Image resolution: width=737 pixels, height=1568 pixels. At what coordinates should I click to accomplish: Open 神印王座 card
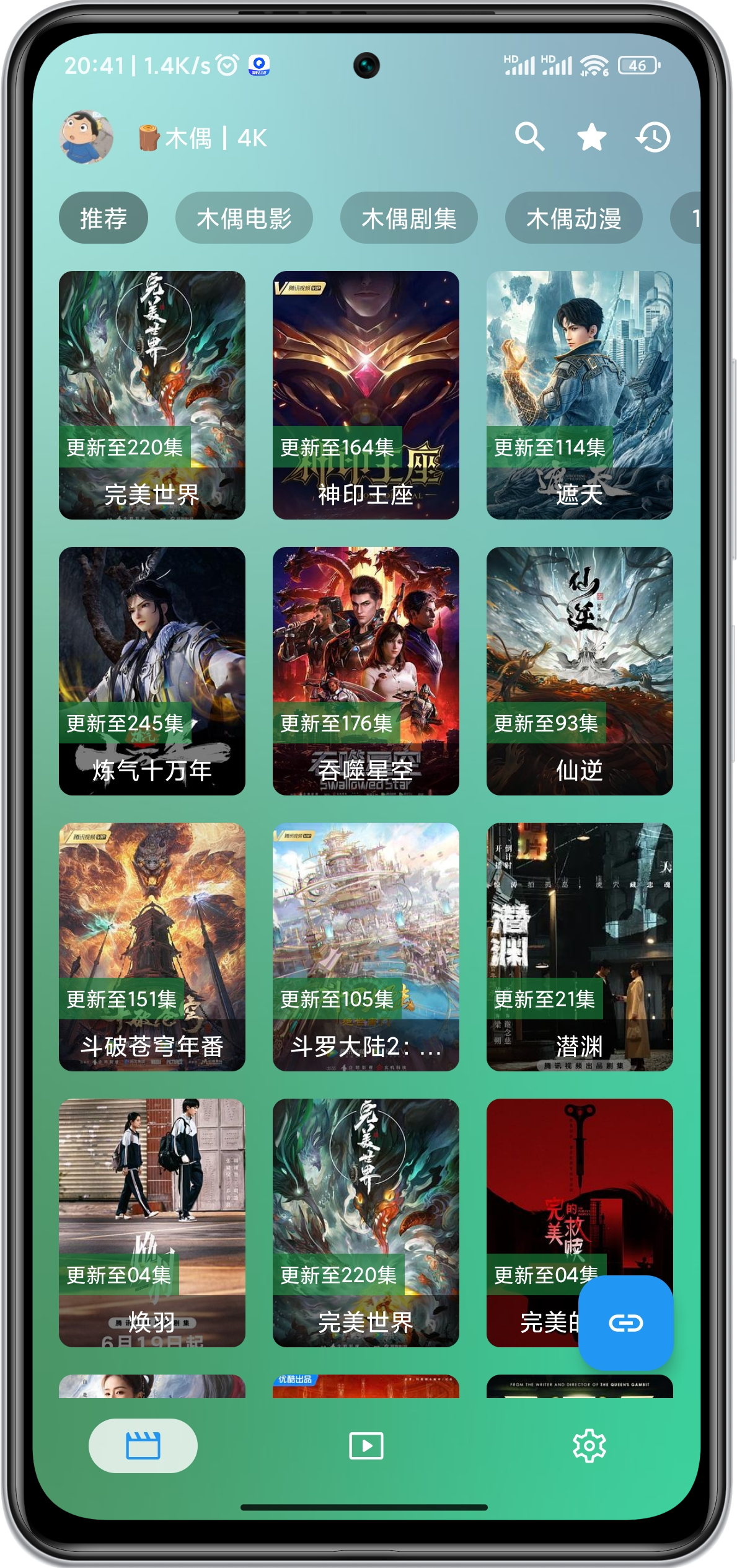point(366,395)
